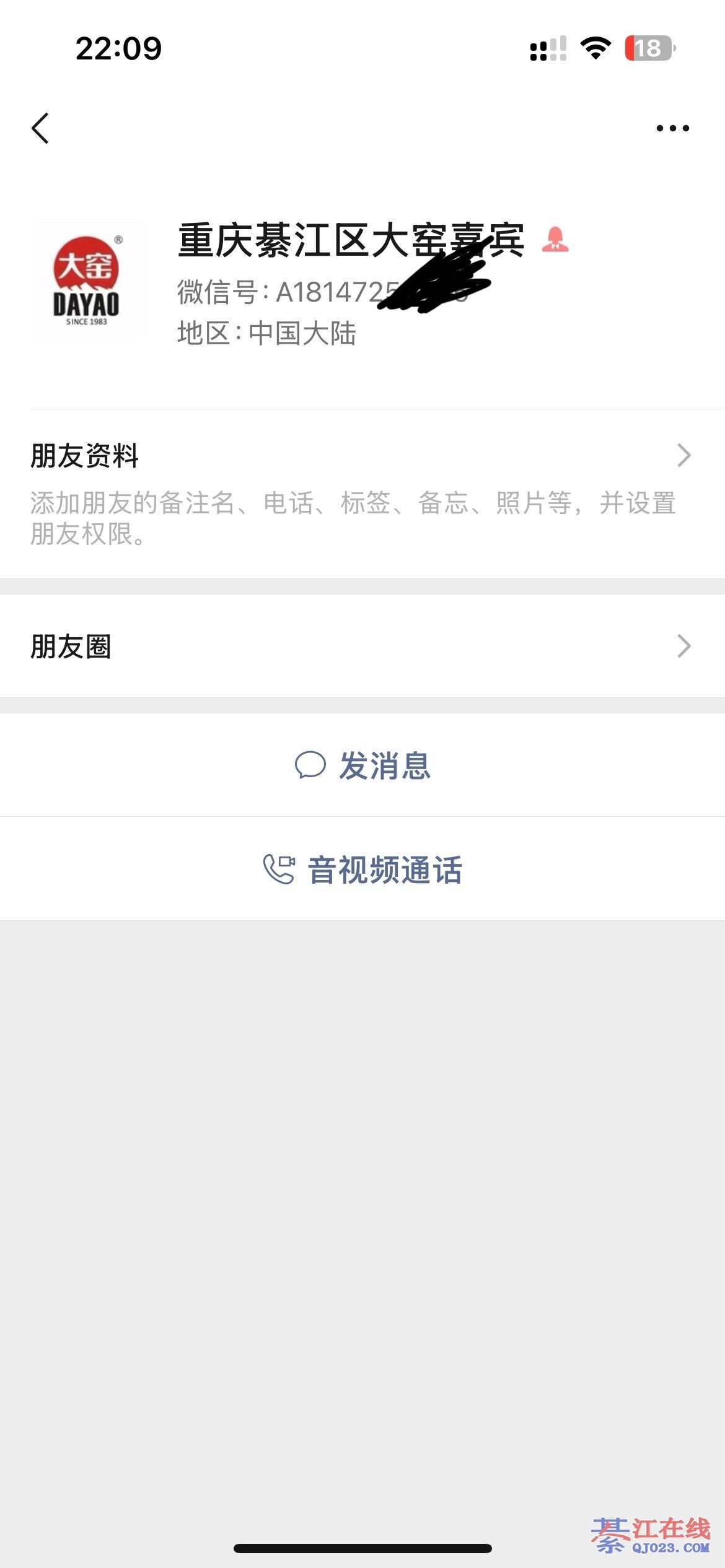The height and width of the screenshot is (1568, 725).
Task: Start 音视频通话 voice or video call
Action: coord(362,869)
